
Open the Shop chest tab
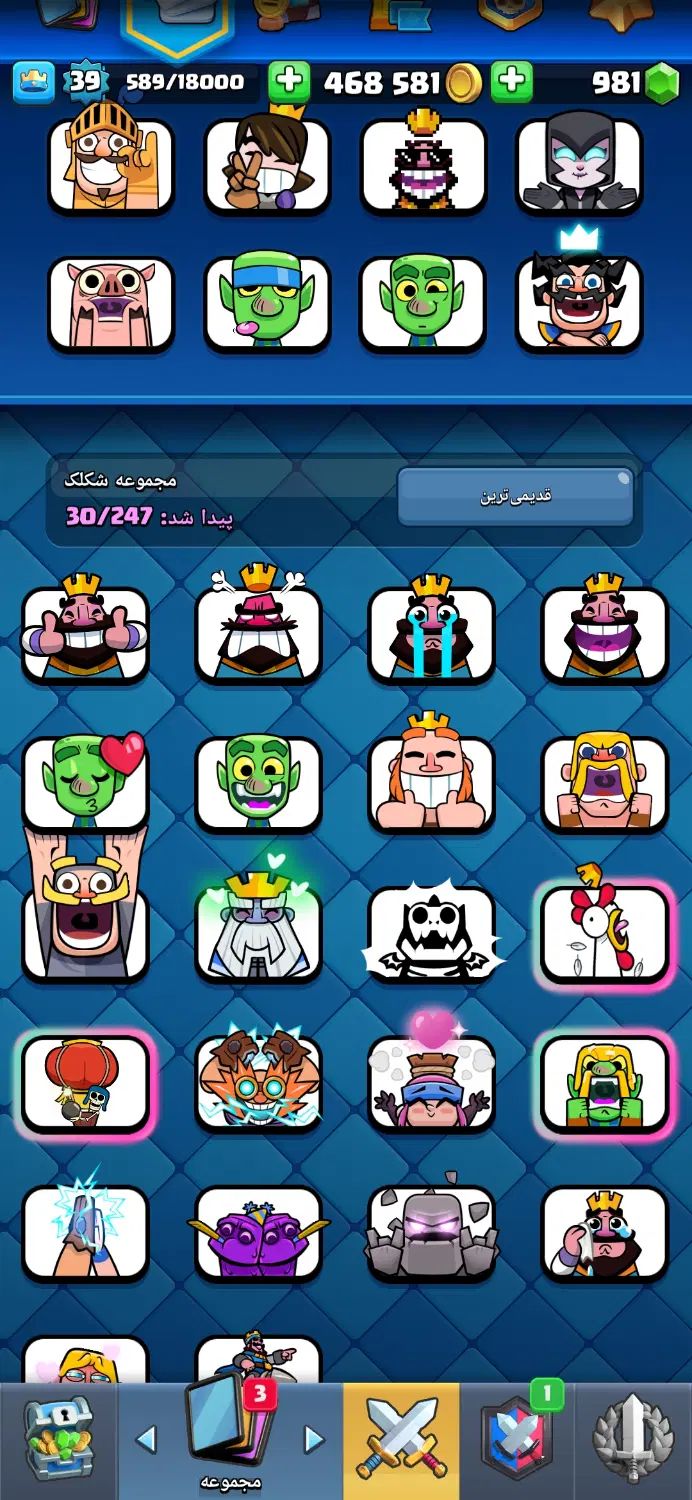pyautogui.click(x=58, y=1440)
